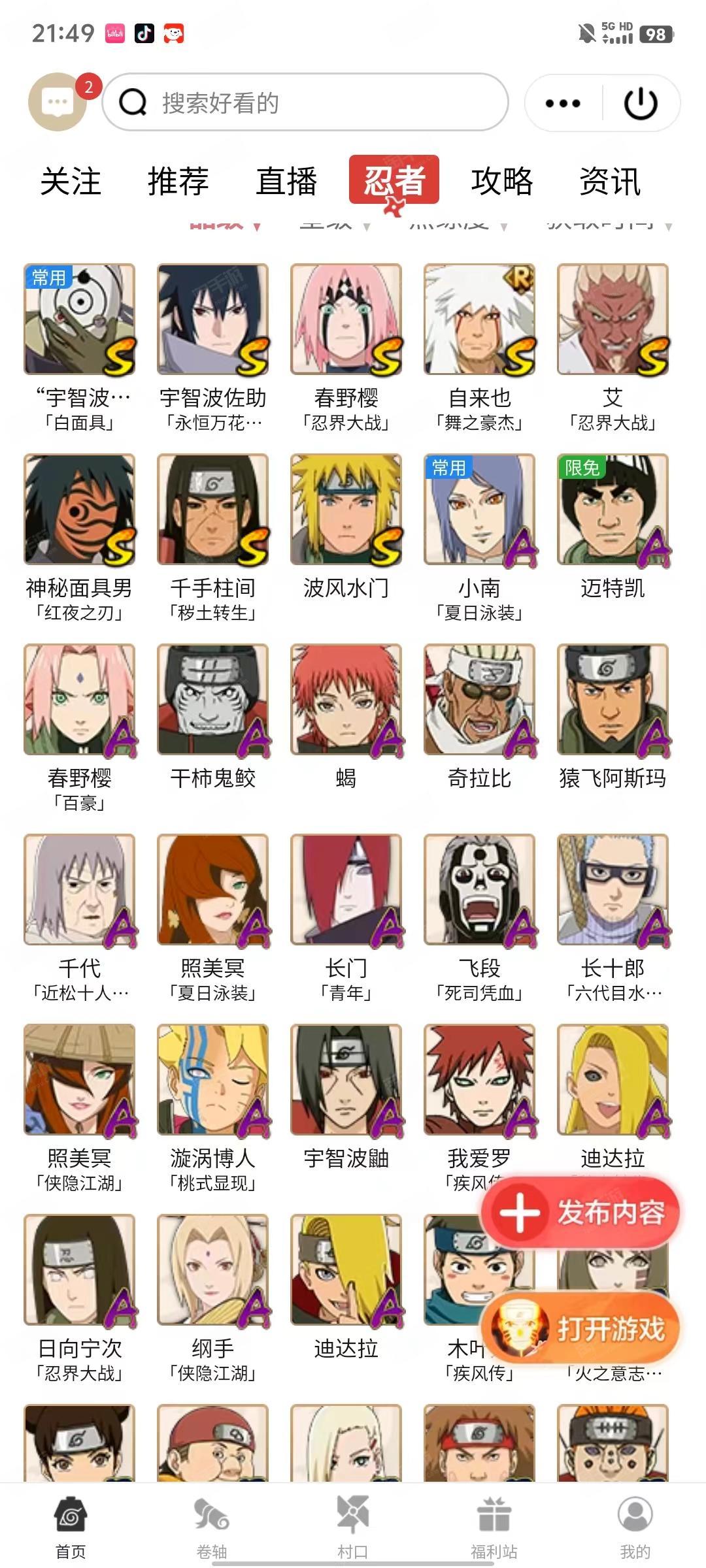Go to the 卷轴 bottom tab
Screen dimensions: 706x1568
click(x=212, y=1527)
